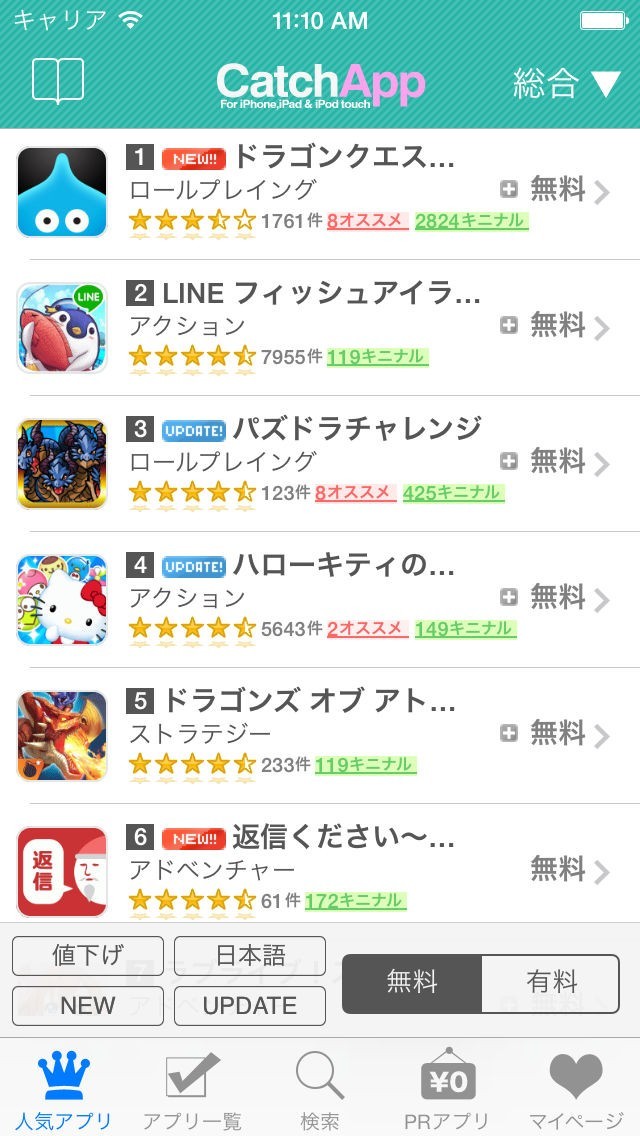The image size is (640, 1136).
Task: View the 2824キニナル link for ドラゴンクエス
Action: pos(471,221)
